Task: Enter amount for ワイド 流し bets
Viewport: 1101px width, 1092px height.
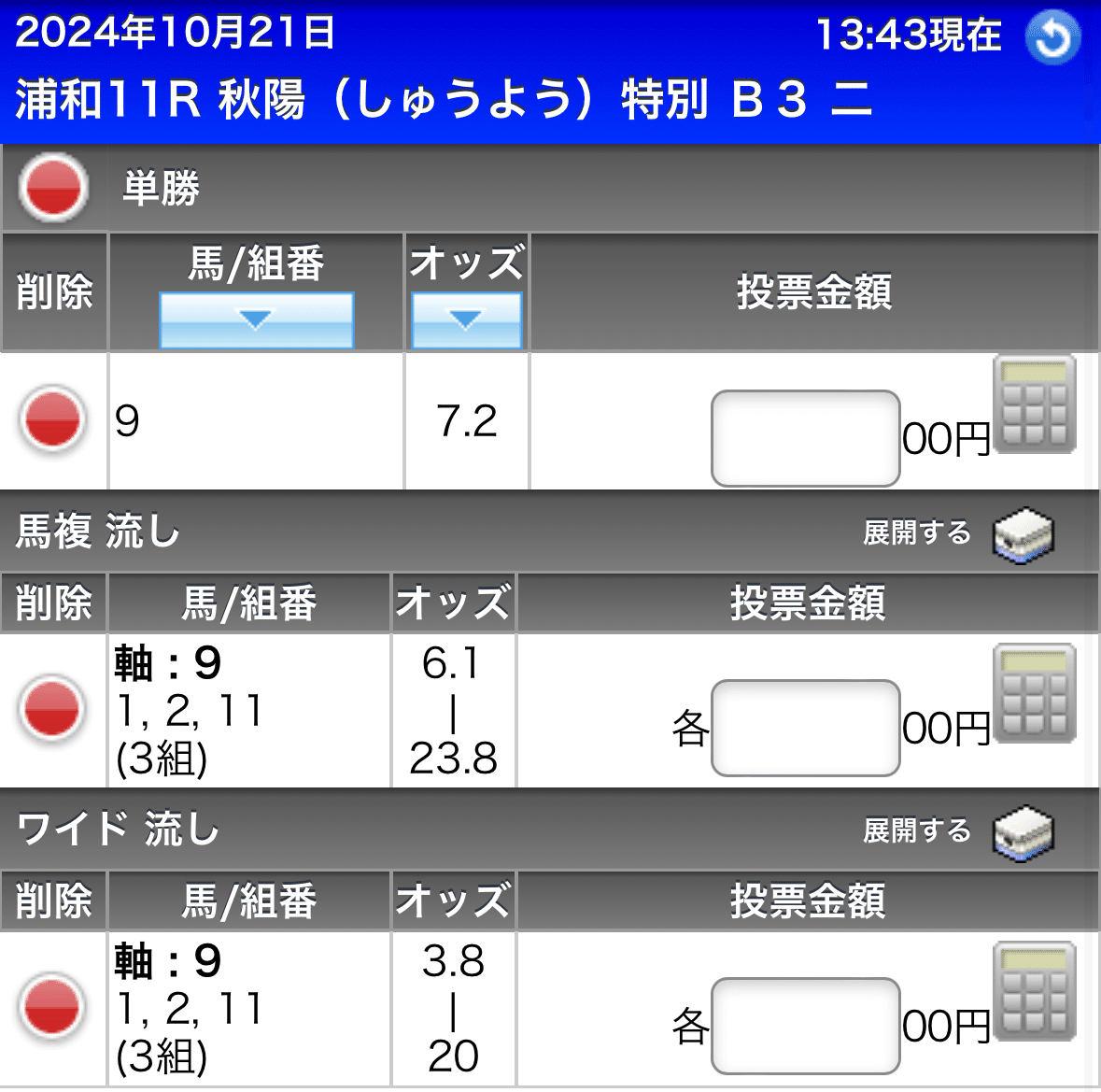Action: pyautogui.click(x=805, y=1026)
